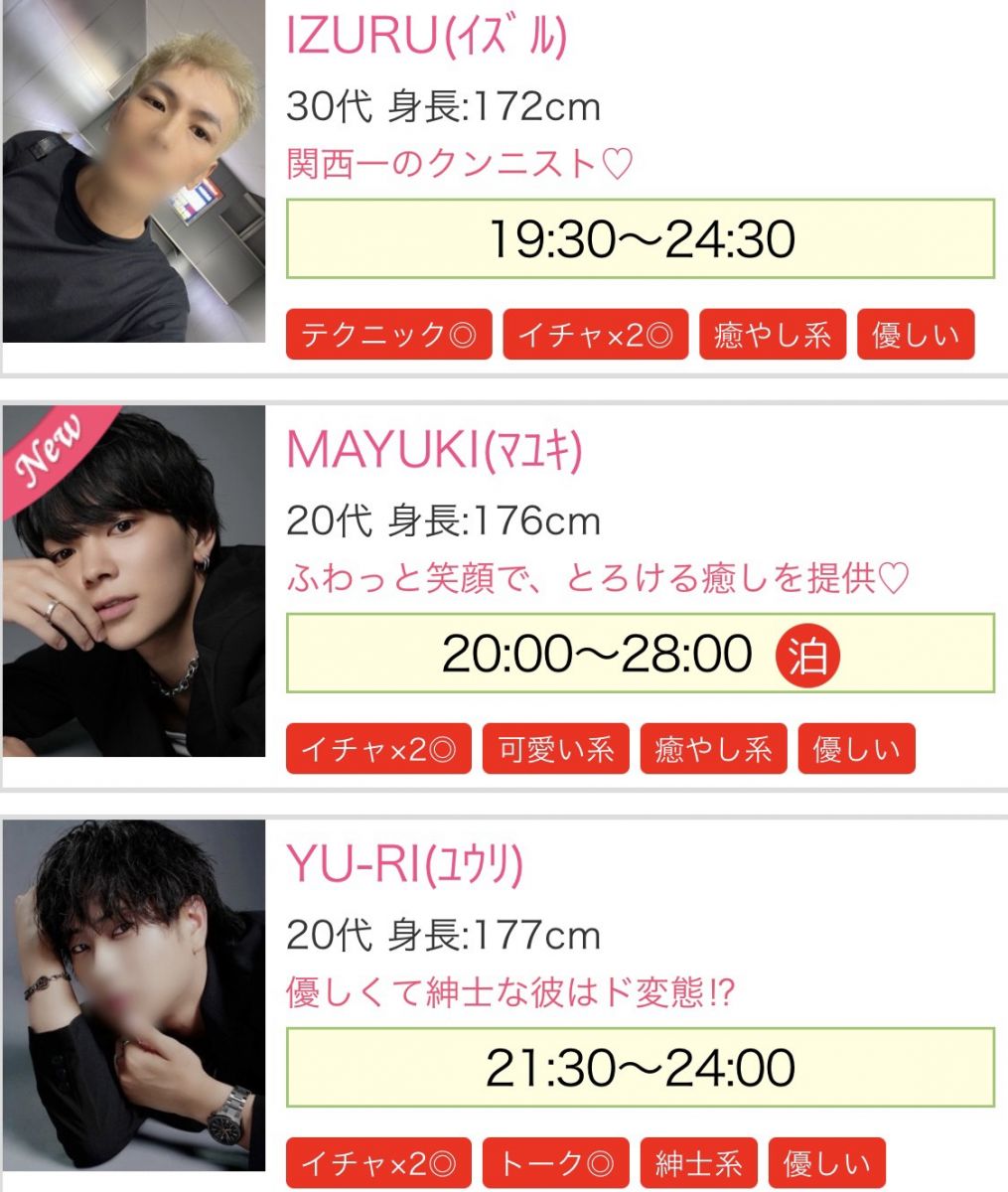Open IZURU's 19:30～24:30 schedule box
This screenshot has width=1008, height=1192.
tap(640, 239)
